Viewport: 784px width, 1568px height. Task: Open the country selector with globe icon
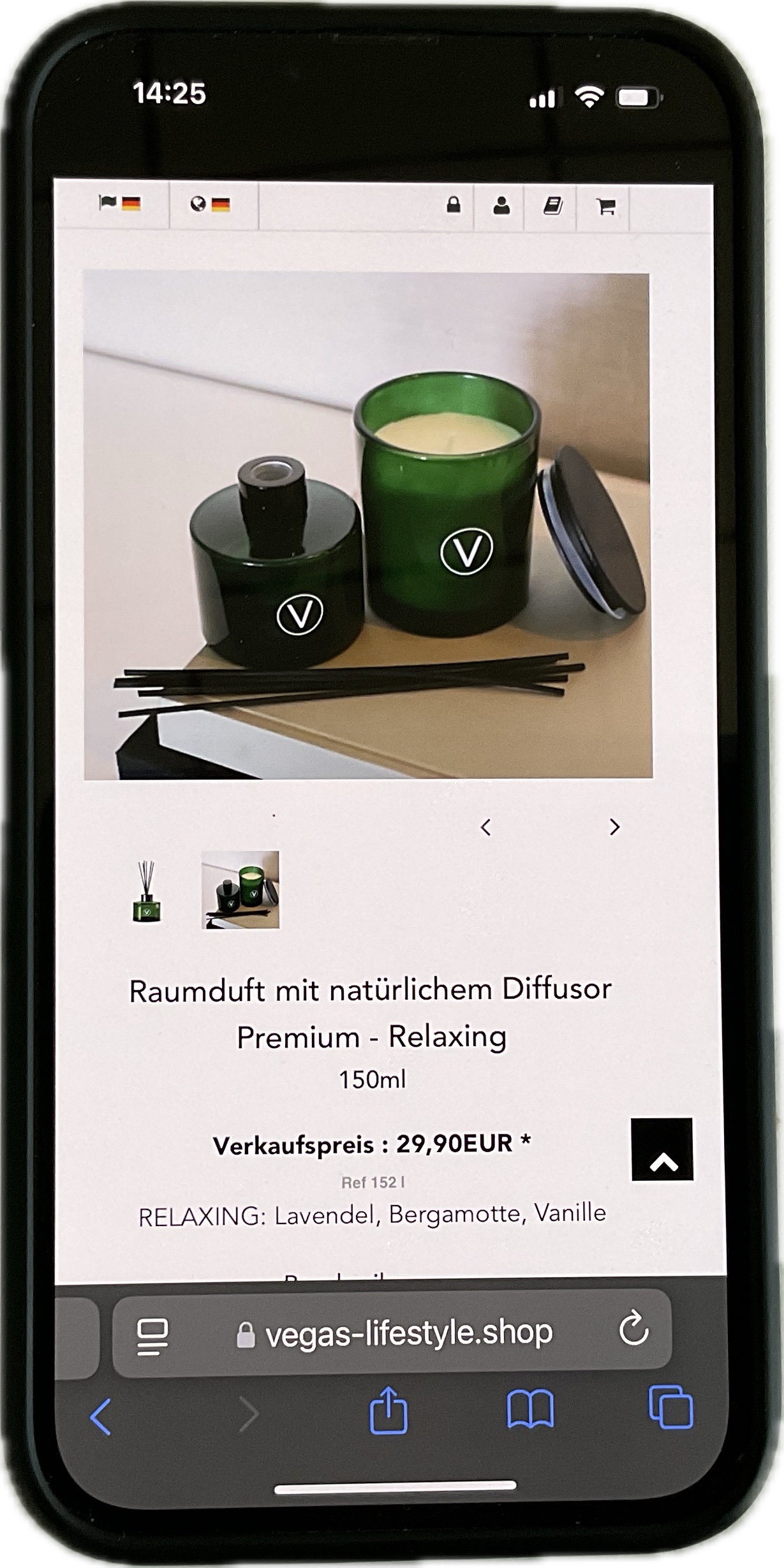(210, 205)
